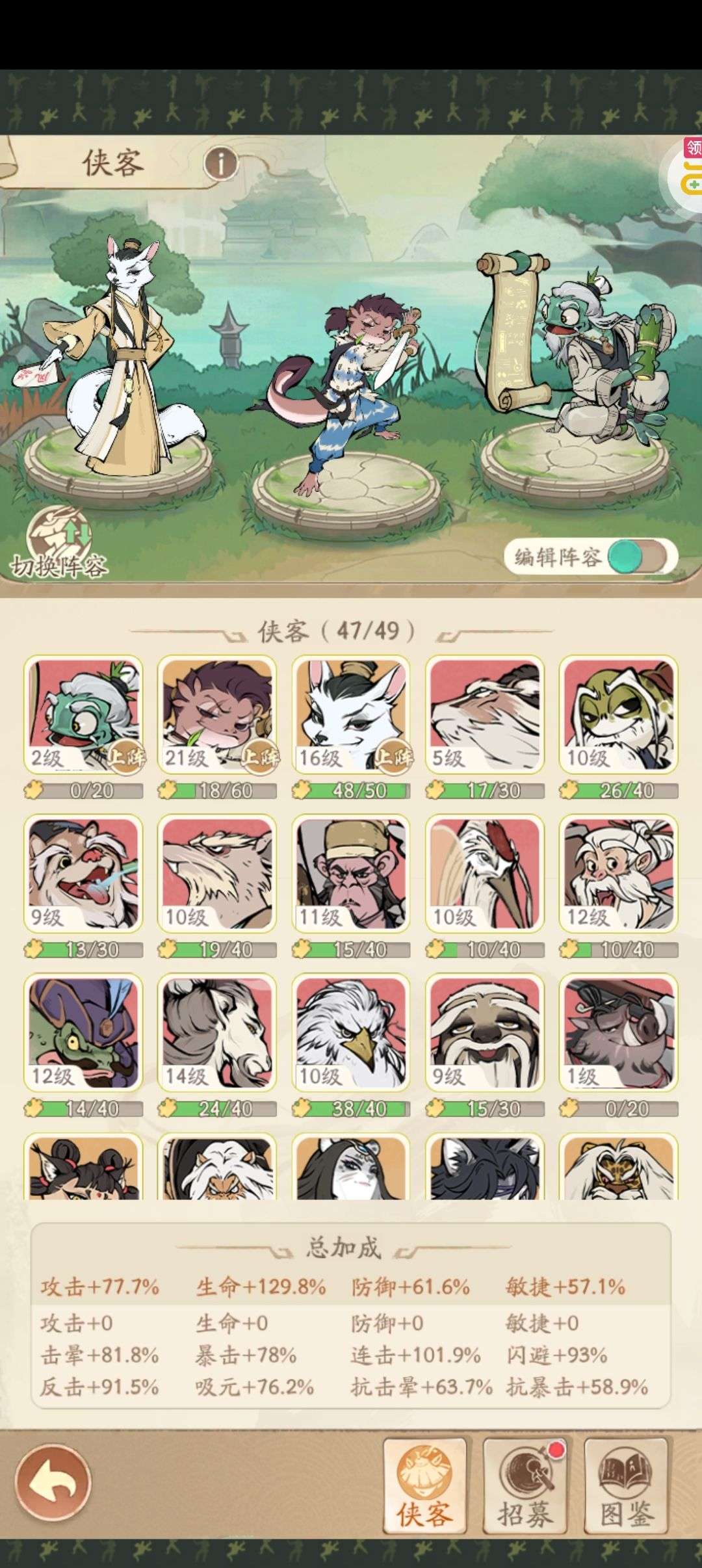
Task: Open the level 14 horse hero
Action: 217,1032
